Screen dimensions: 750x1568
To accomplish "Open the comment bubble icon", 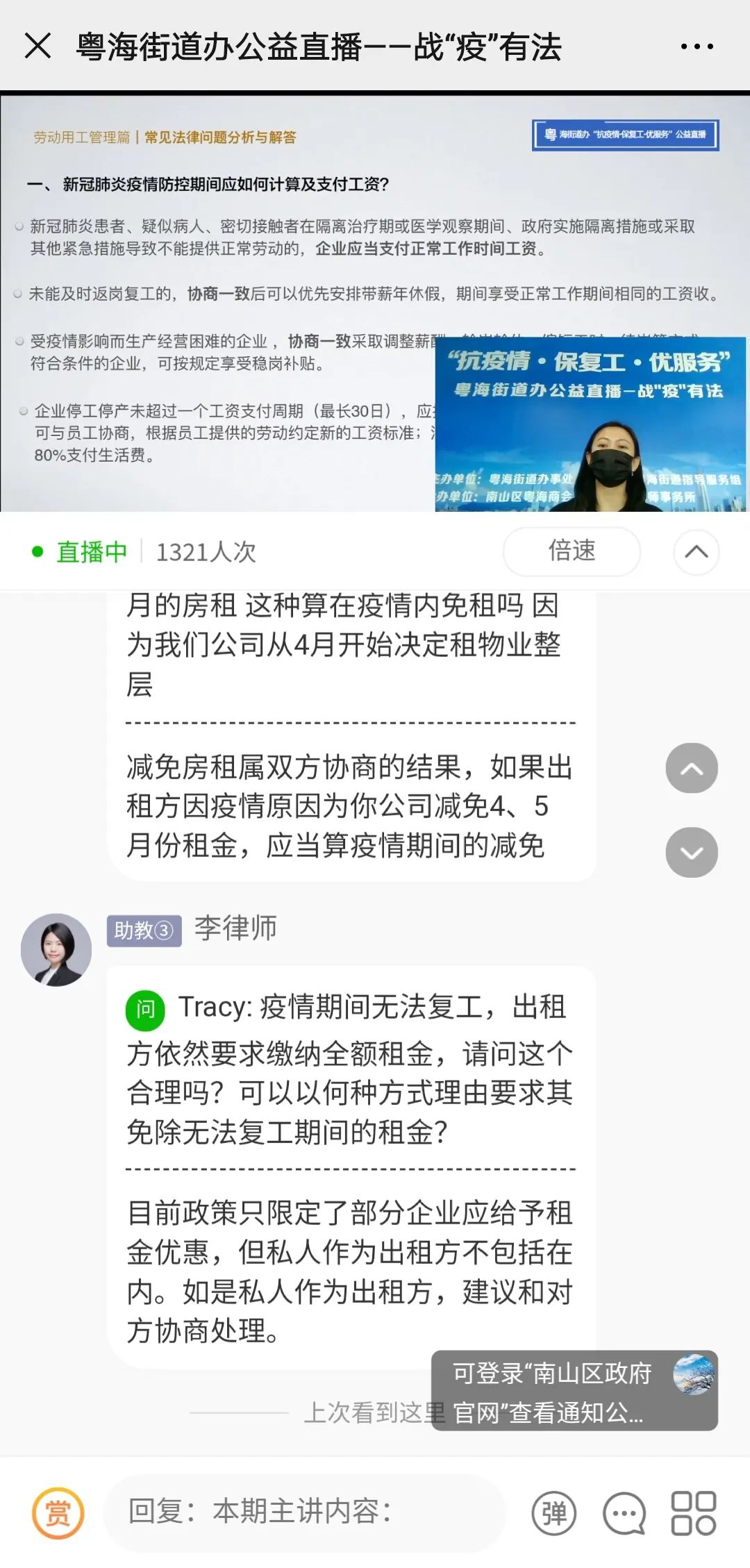I will point(624,1512).
